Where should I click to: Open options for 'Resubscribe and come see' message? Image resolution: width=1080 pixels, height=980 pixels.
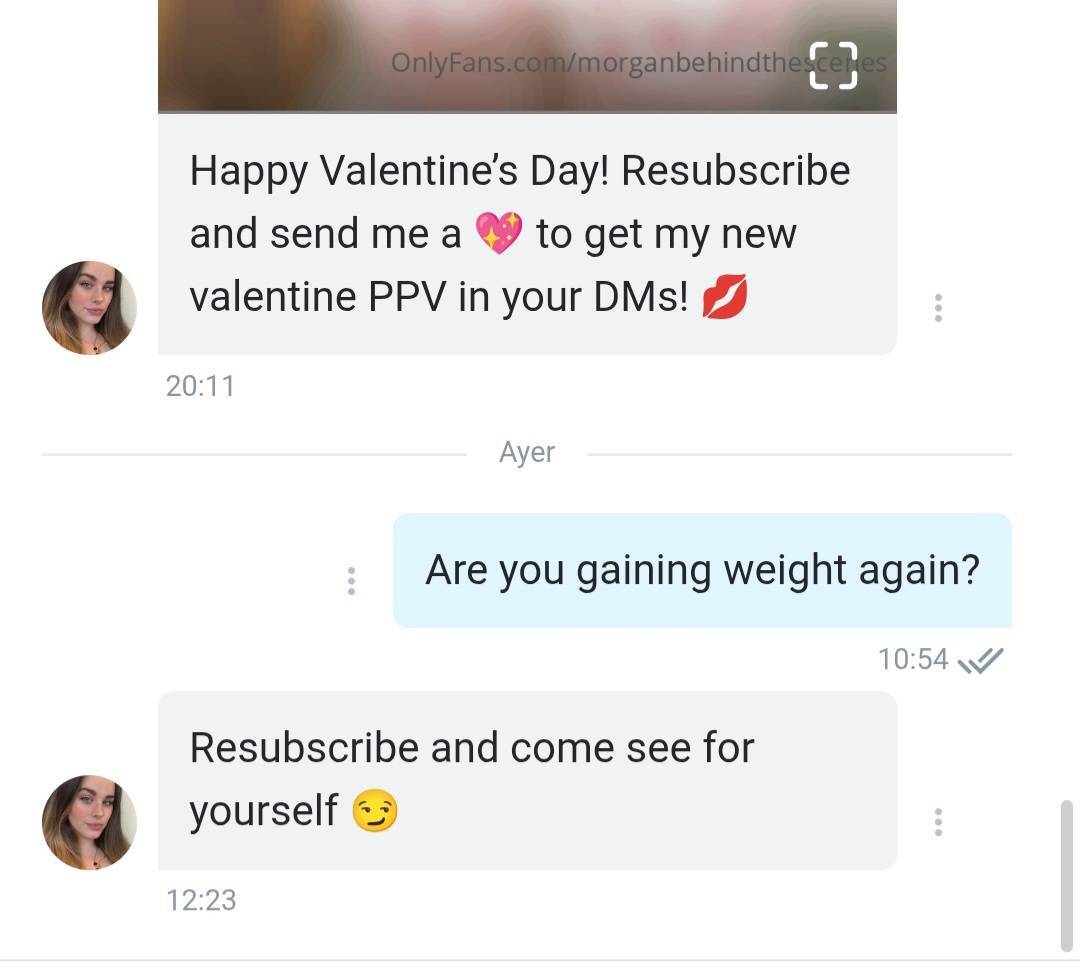pos(938,822)
